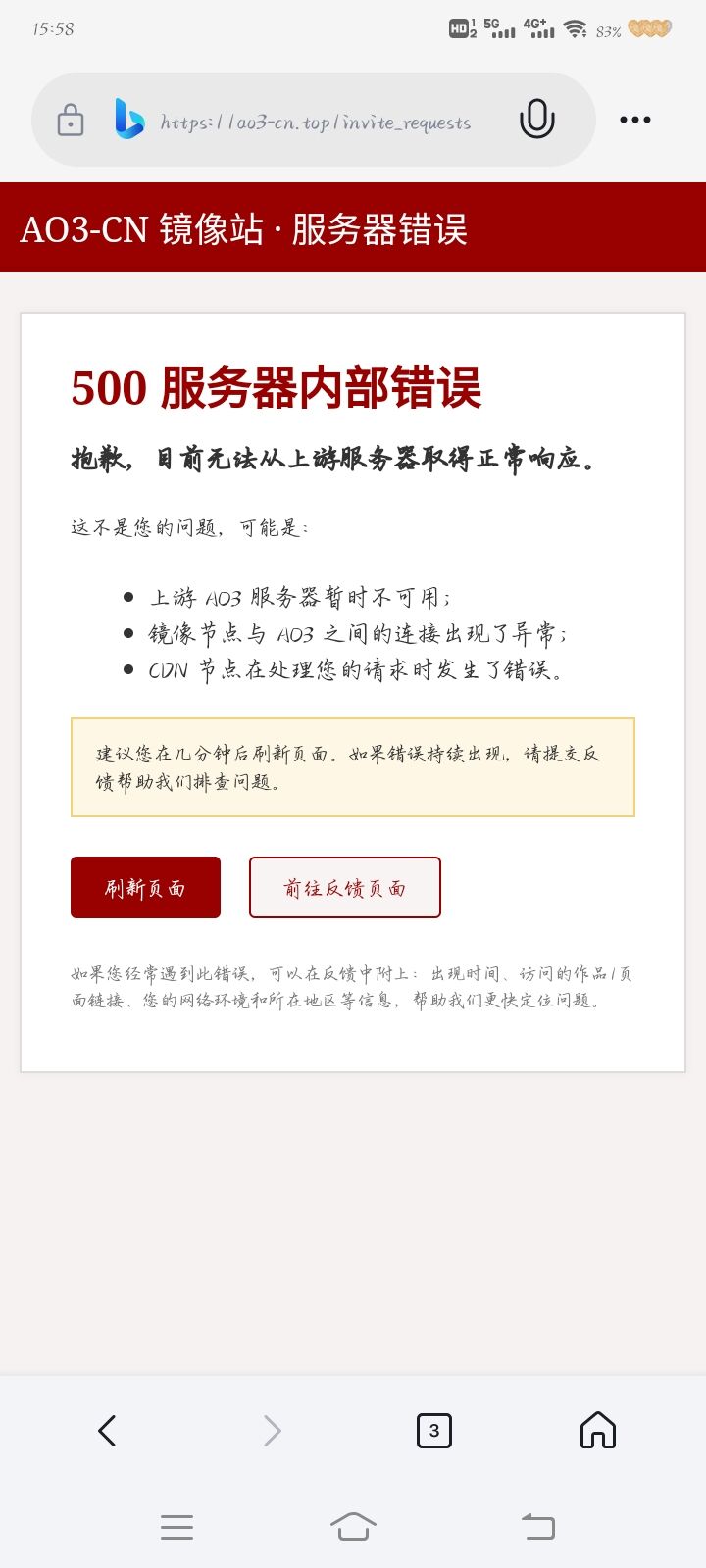706x1568 pixels.
Task: Open browser home via home icon
Action: pos(596,1430)
